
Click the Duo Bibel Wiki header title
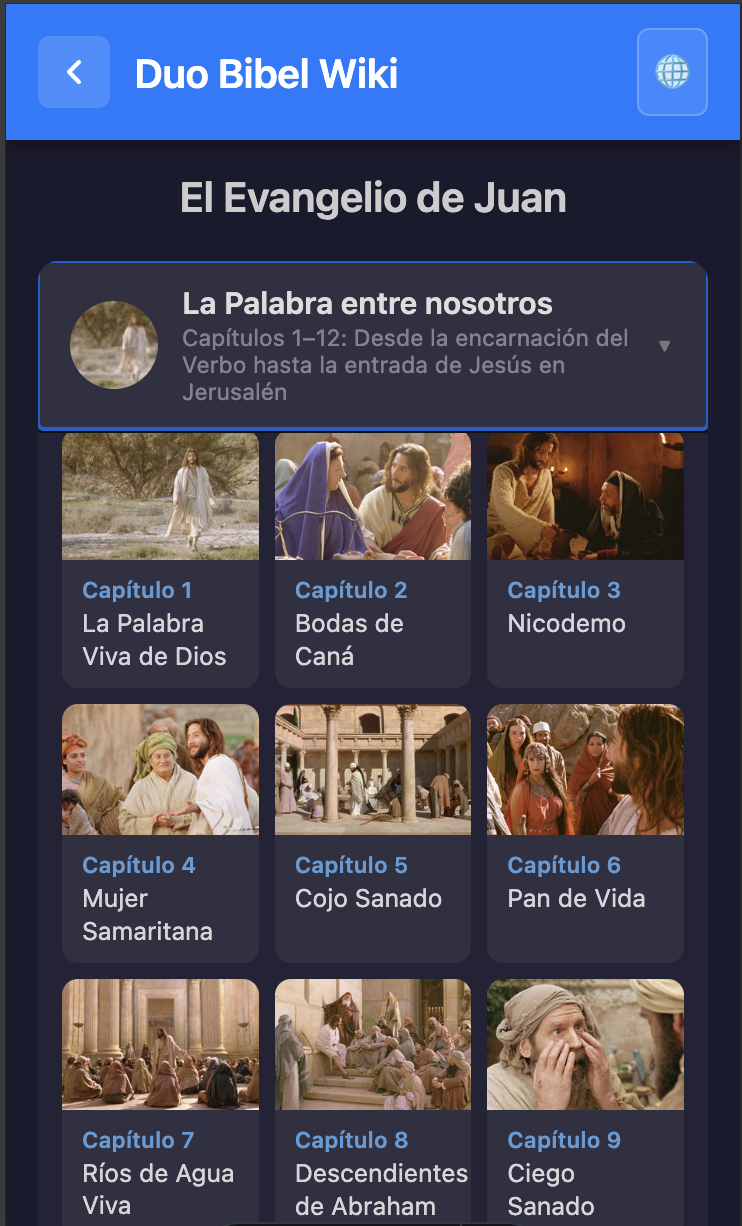coord(265,73)
